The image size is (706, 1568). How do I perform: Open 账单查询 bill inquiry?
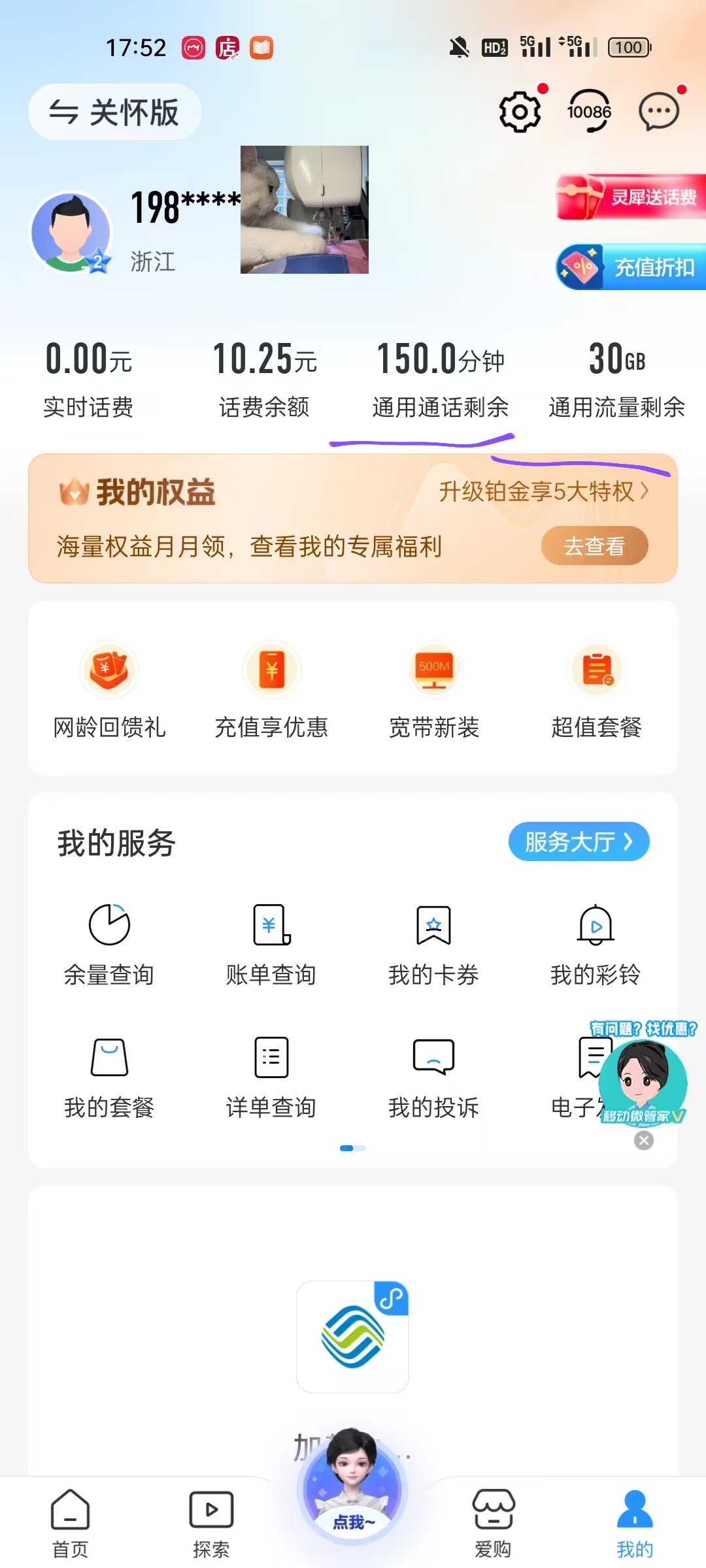coord(271,944)
